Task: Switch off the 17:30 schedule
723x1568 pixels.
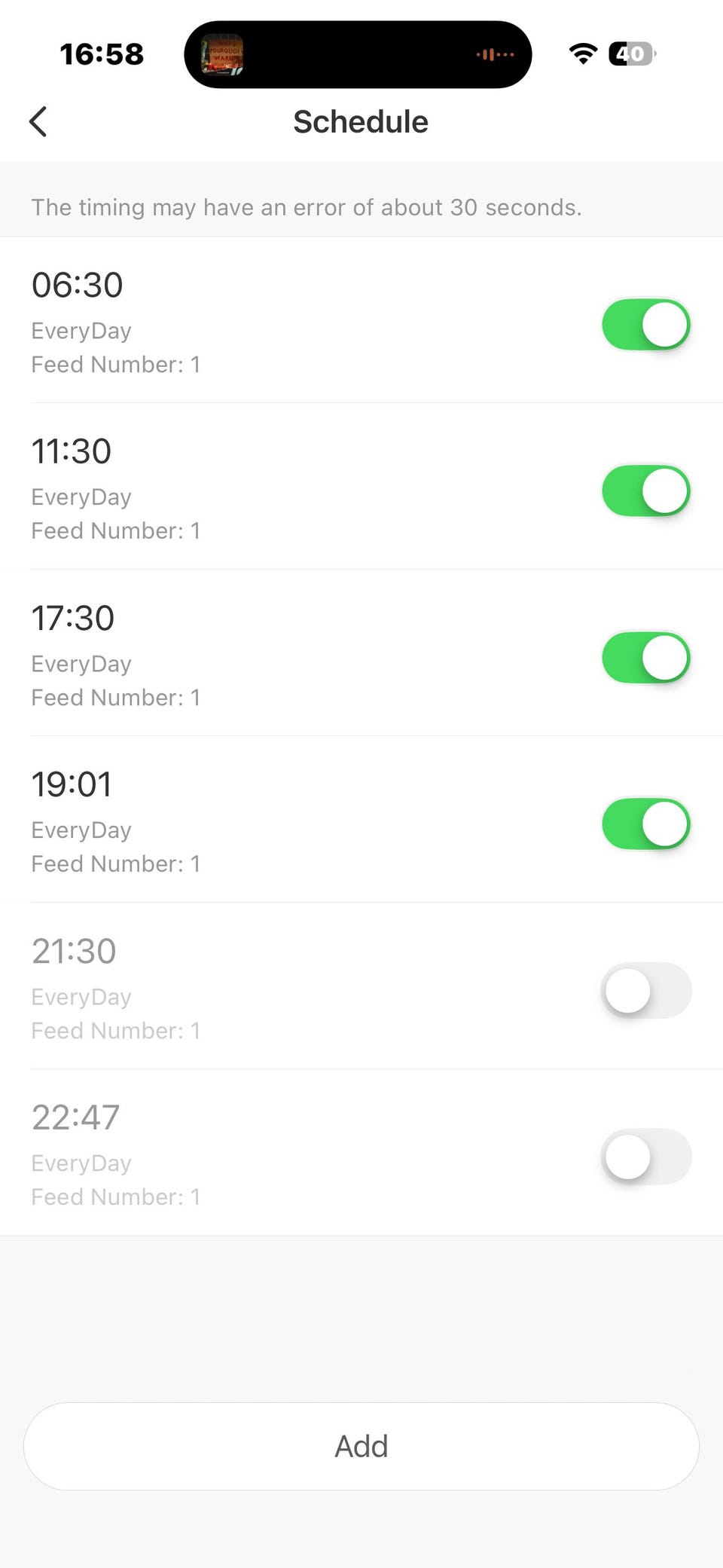Action: click(x=645, y=658)
